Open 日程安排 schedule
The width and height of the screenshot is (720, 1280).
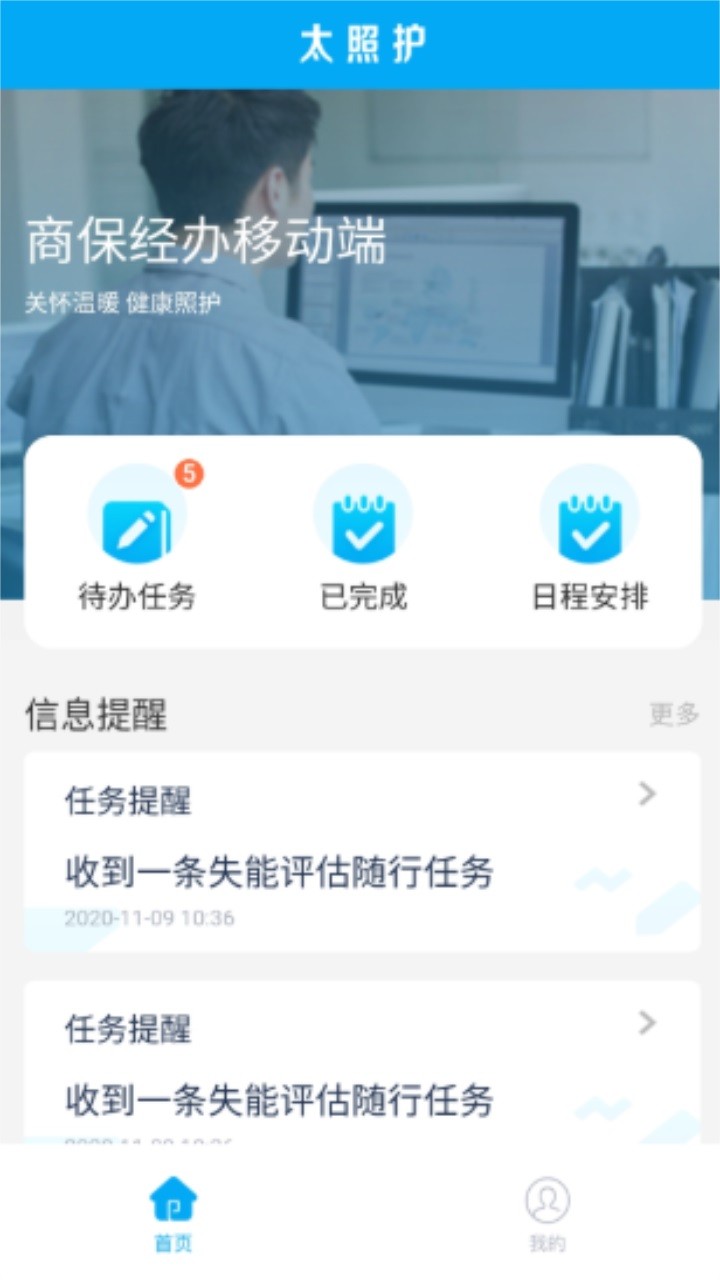(590, 542)
